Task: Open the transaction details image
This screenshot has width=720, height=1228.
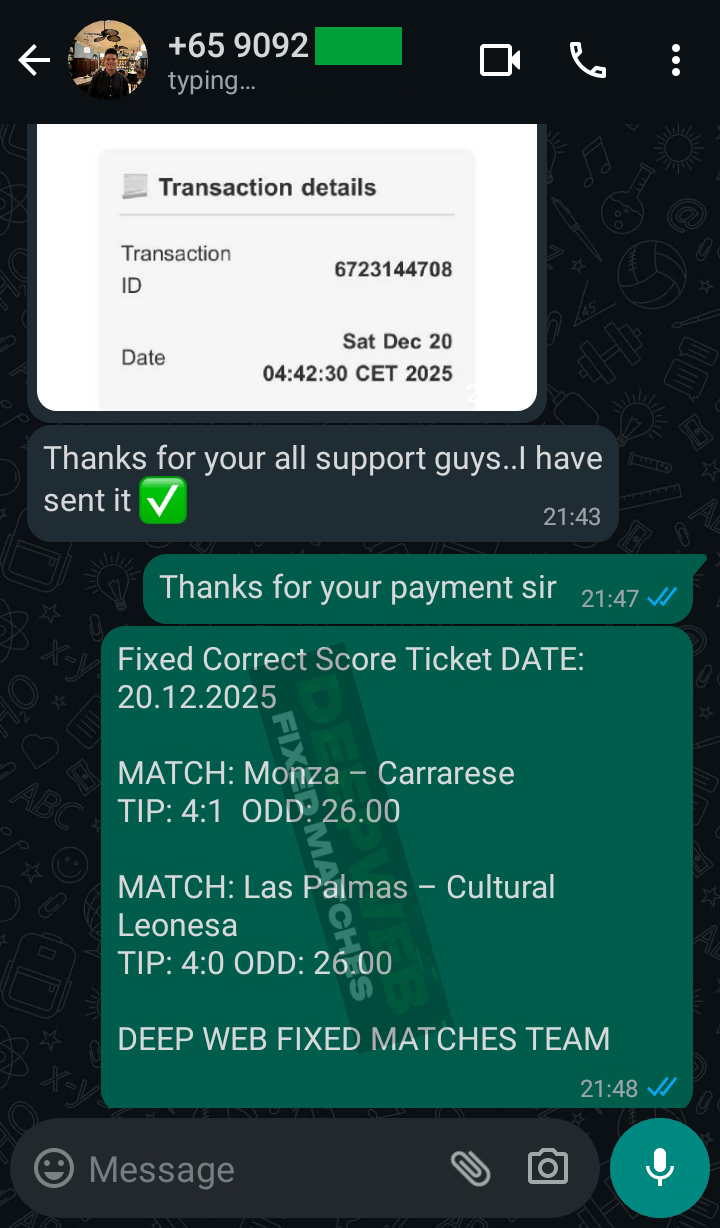Action: click(x=287, y=270)
